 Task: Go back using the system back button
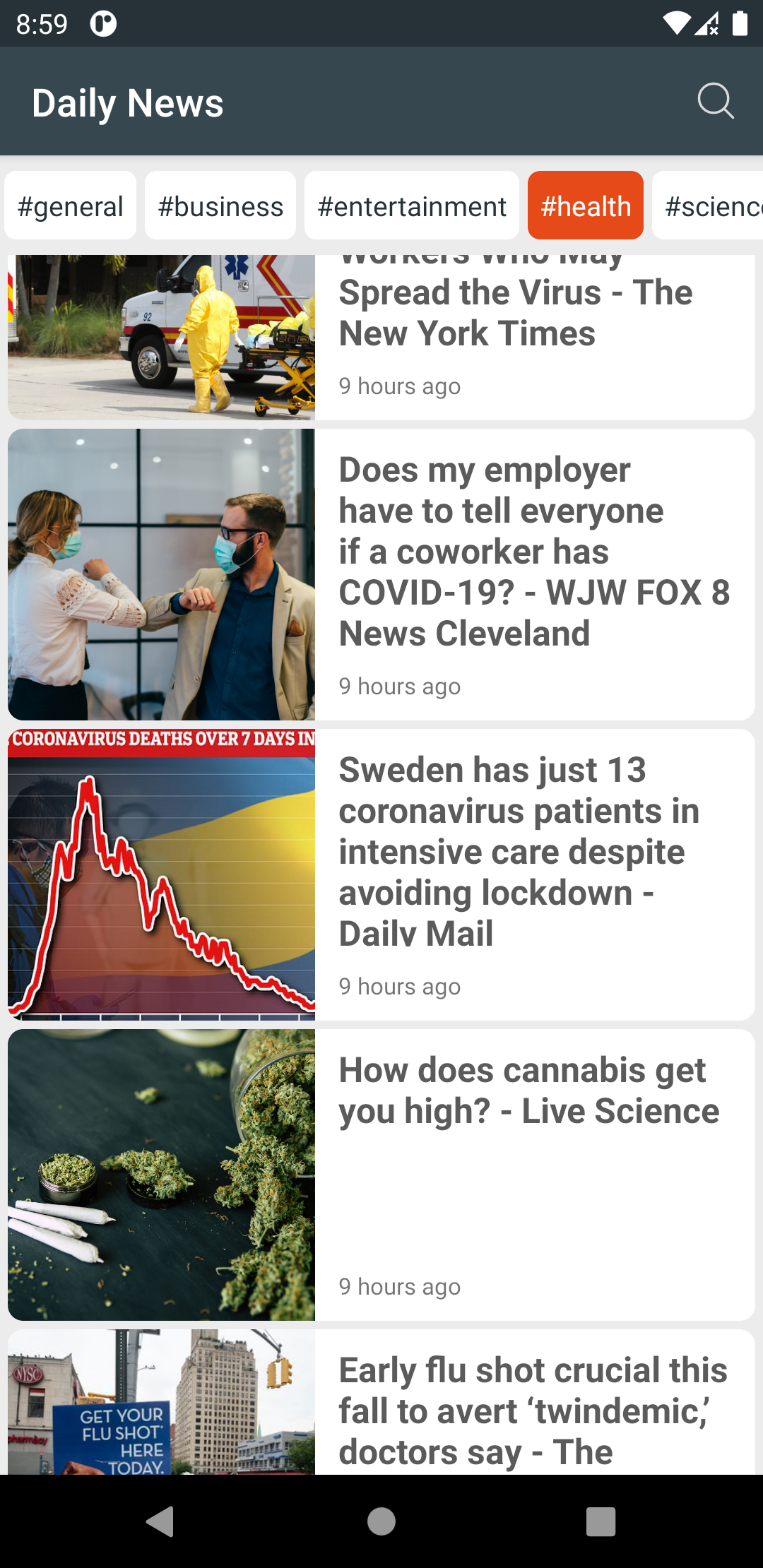click(160, 1521)
